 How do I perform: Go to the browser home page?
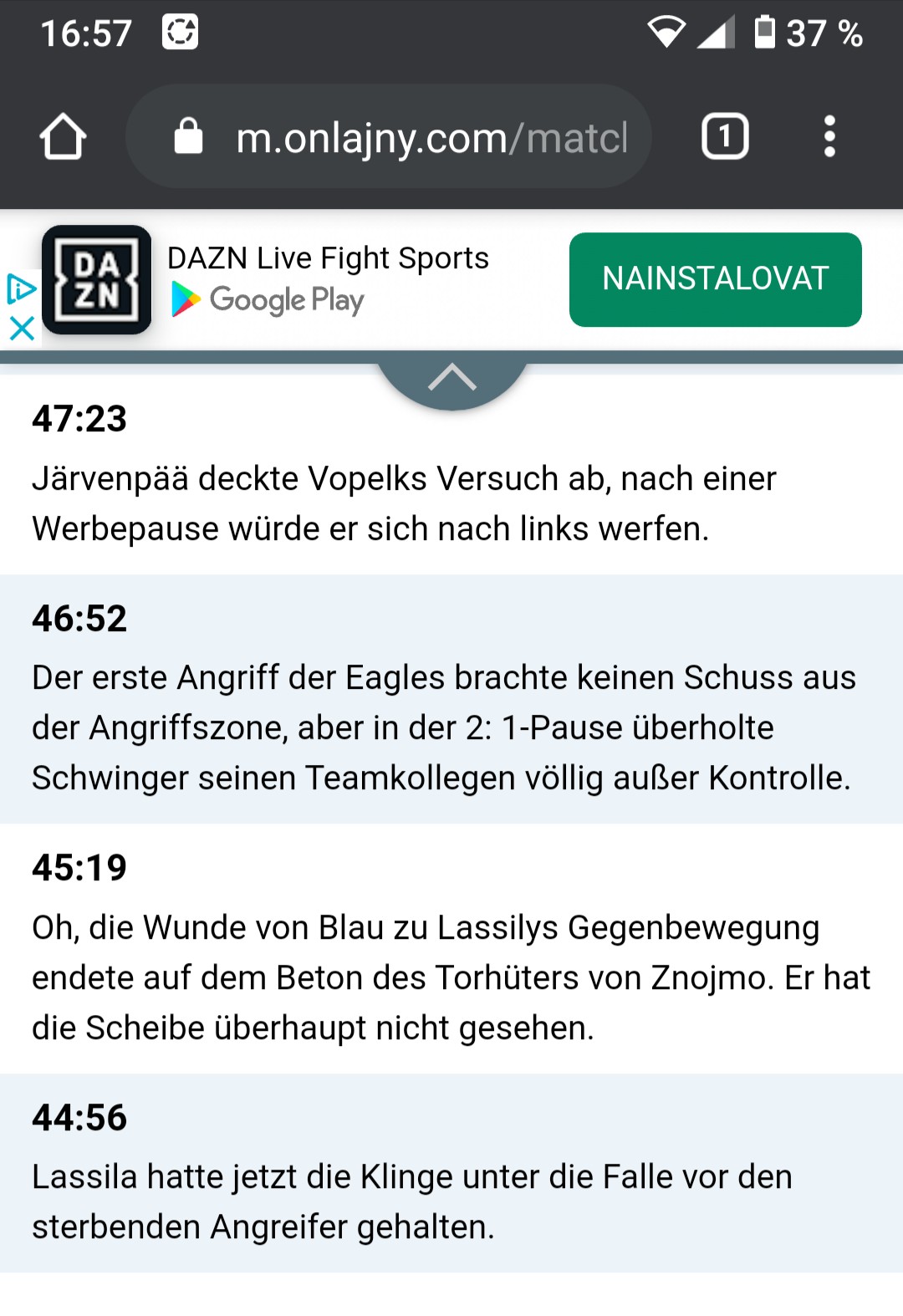(x=63, y=136)
